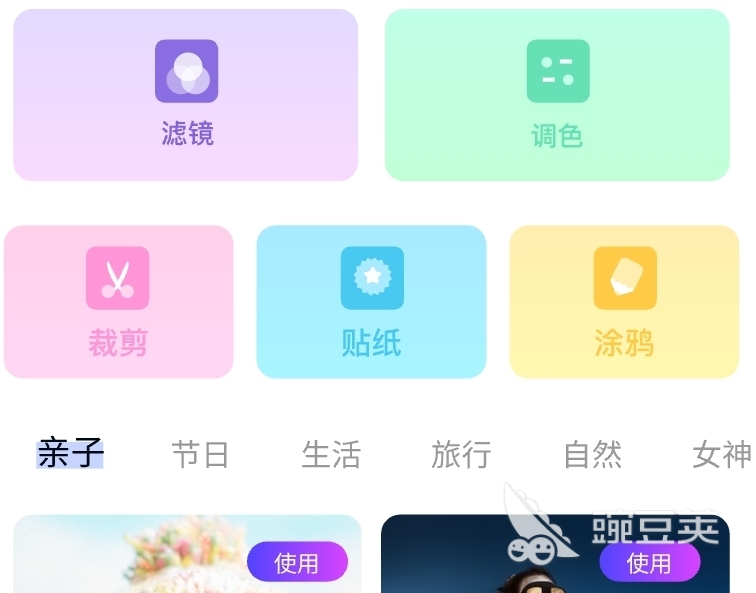Open the 贴纸 sticker tool
This screenshot has width=756, height=593.
371,302
